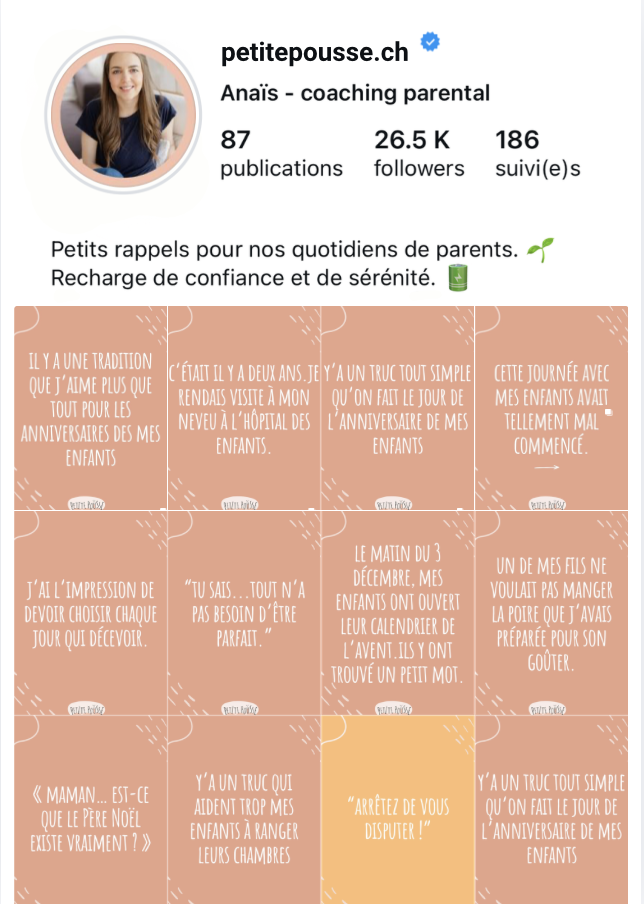Select the "Devoir choisir chaque jour" post
Viewport: 644px width, 904px height.
click(x=91, y=612)
